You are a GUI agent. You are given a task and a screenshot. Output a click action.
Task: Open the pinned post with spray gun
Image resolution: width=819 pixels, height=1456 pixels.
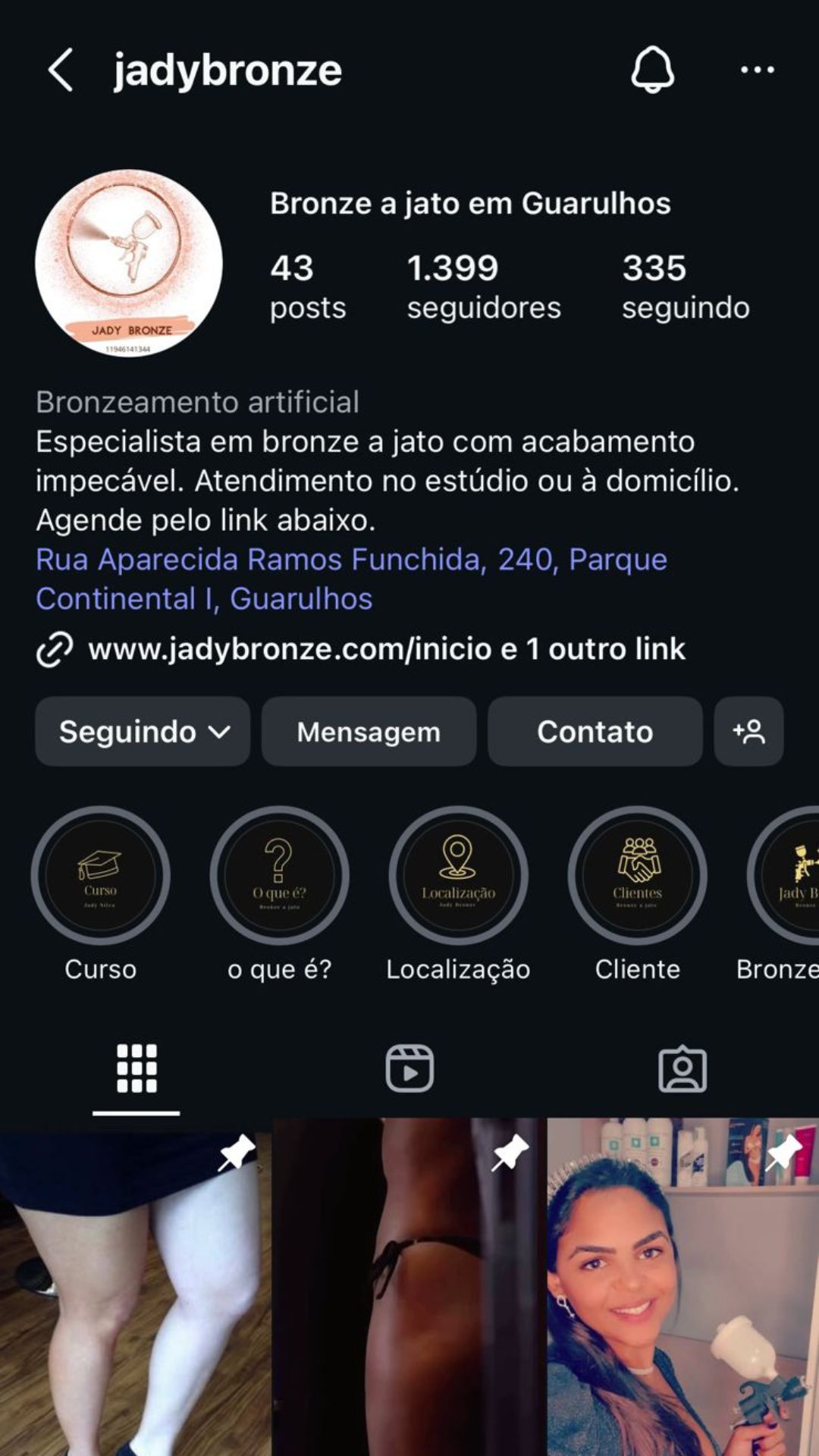(x=682, y=1289)
